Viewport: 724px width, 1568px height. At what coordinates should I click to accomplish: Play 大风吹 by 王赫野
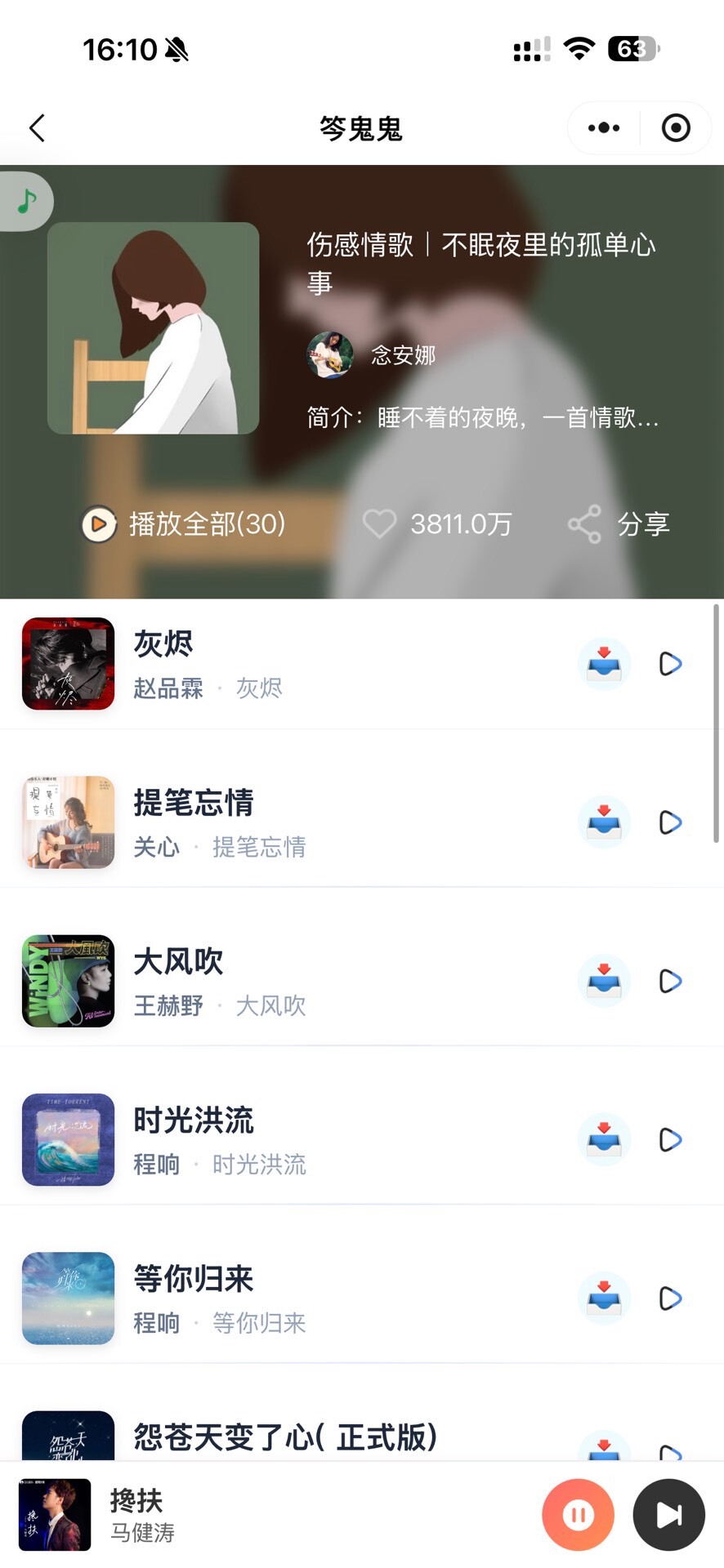pyautogui.click(x=670, y=981)
